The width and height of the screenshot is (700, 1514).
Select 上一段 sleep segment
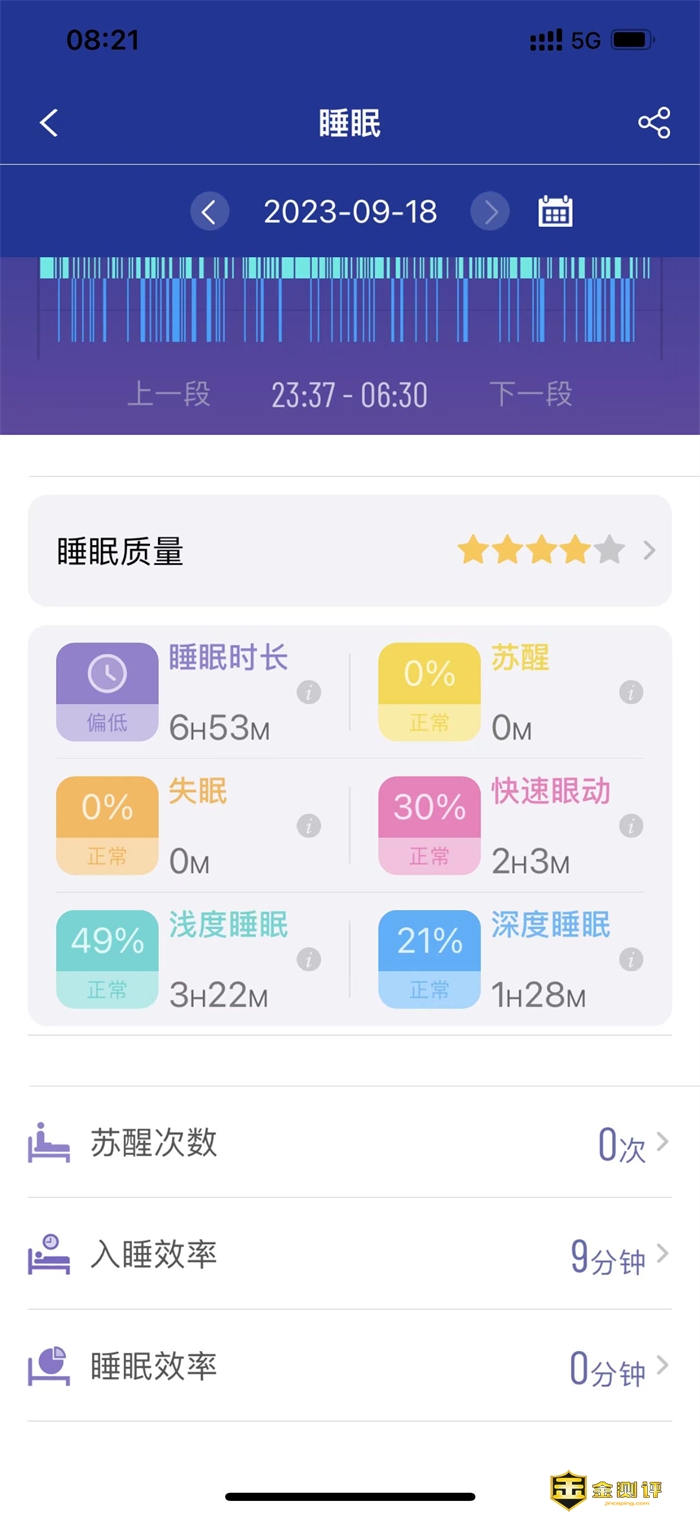click(168, 394)
